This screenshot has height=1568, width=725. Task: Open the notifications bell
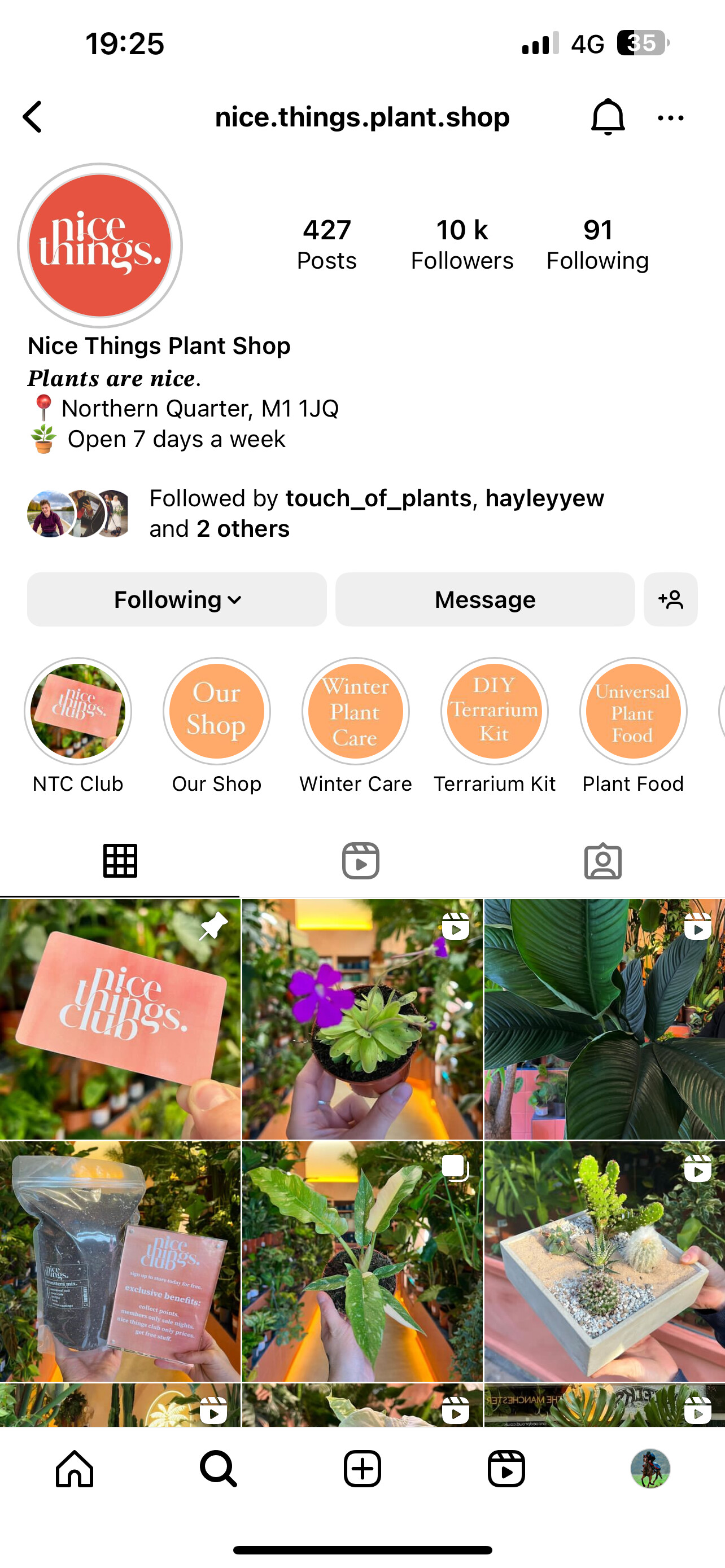[x=608, y=117]
